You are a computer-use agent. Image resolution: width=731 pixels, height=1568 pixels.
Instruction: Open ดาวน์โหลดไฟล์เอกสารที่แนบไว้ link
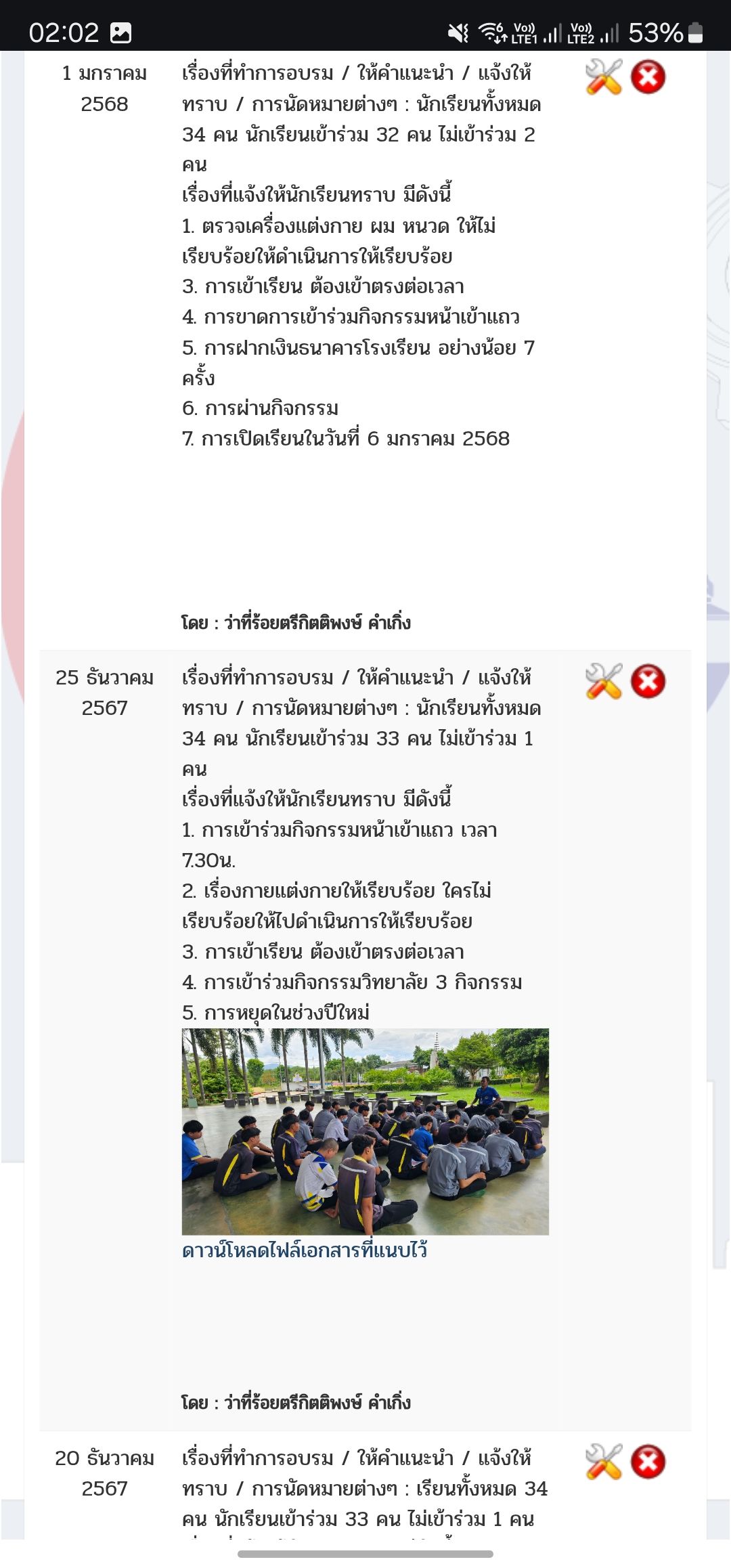305,1250
